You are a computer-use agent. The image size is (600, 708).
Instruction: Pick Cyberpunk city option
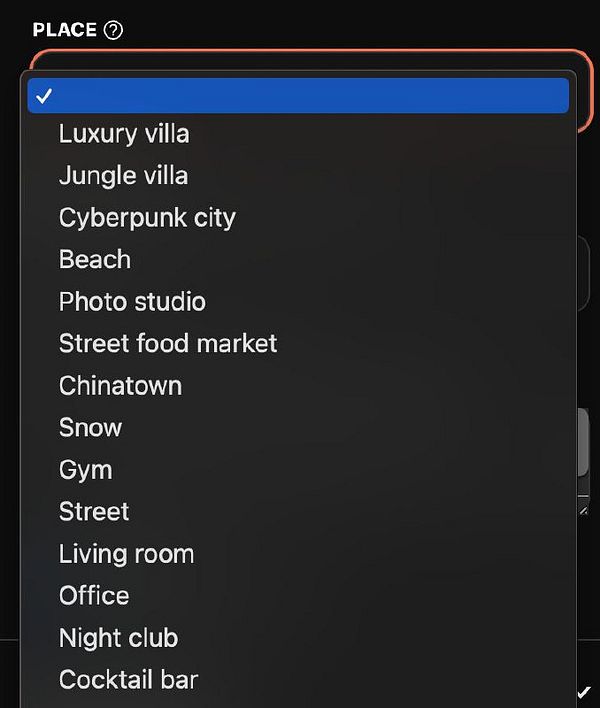(x=147, y=218)
